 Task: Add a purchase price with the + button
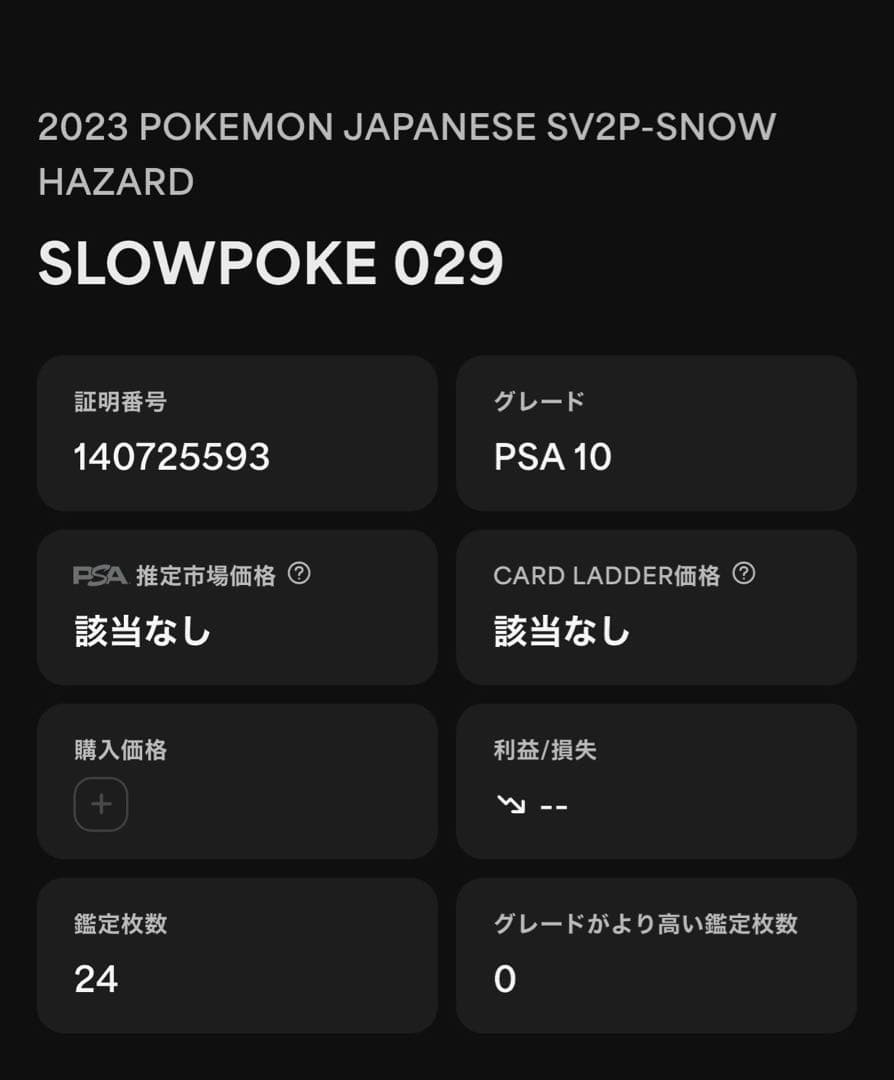pyautogui.click(x=100, y=804)
